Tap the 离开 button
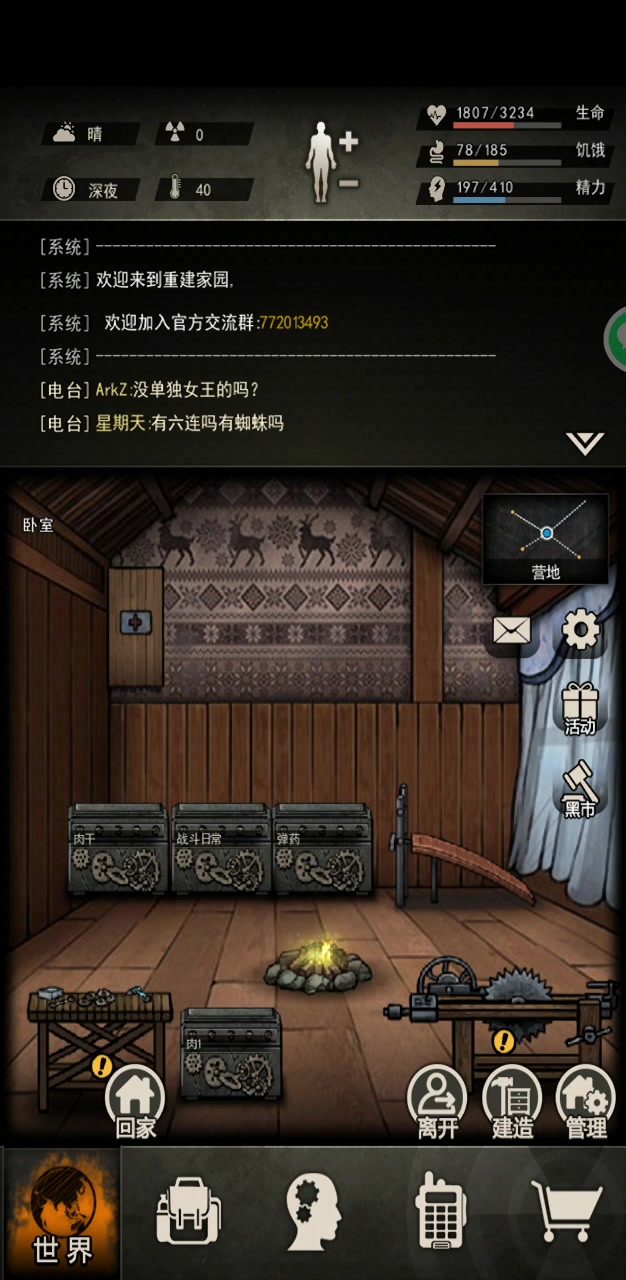 pos(438,1102)
